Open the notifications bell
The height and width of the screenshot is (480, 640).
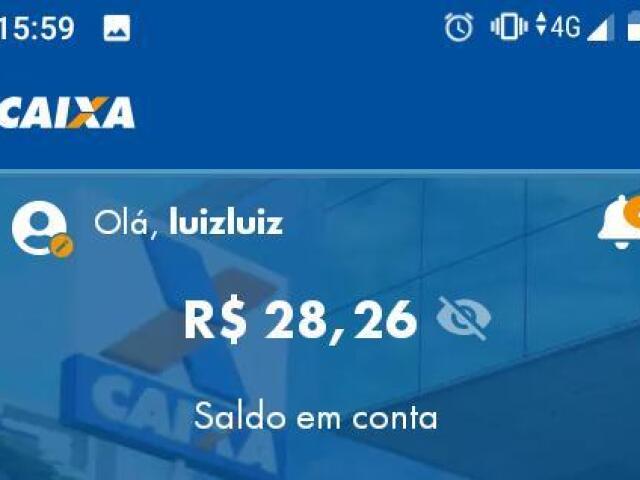point(620,222)
